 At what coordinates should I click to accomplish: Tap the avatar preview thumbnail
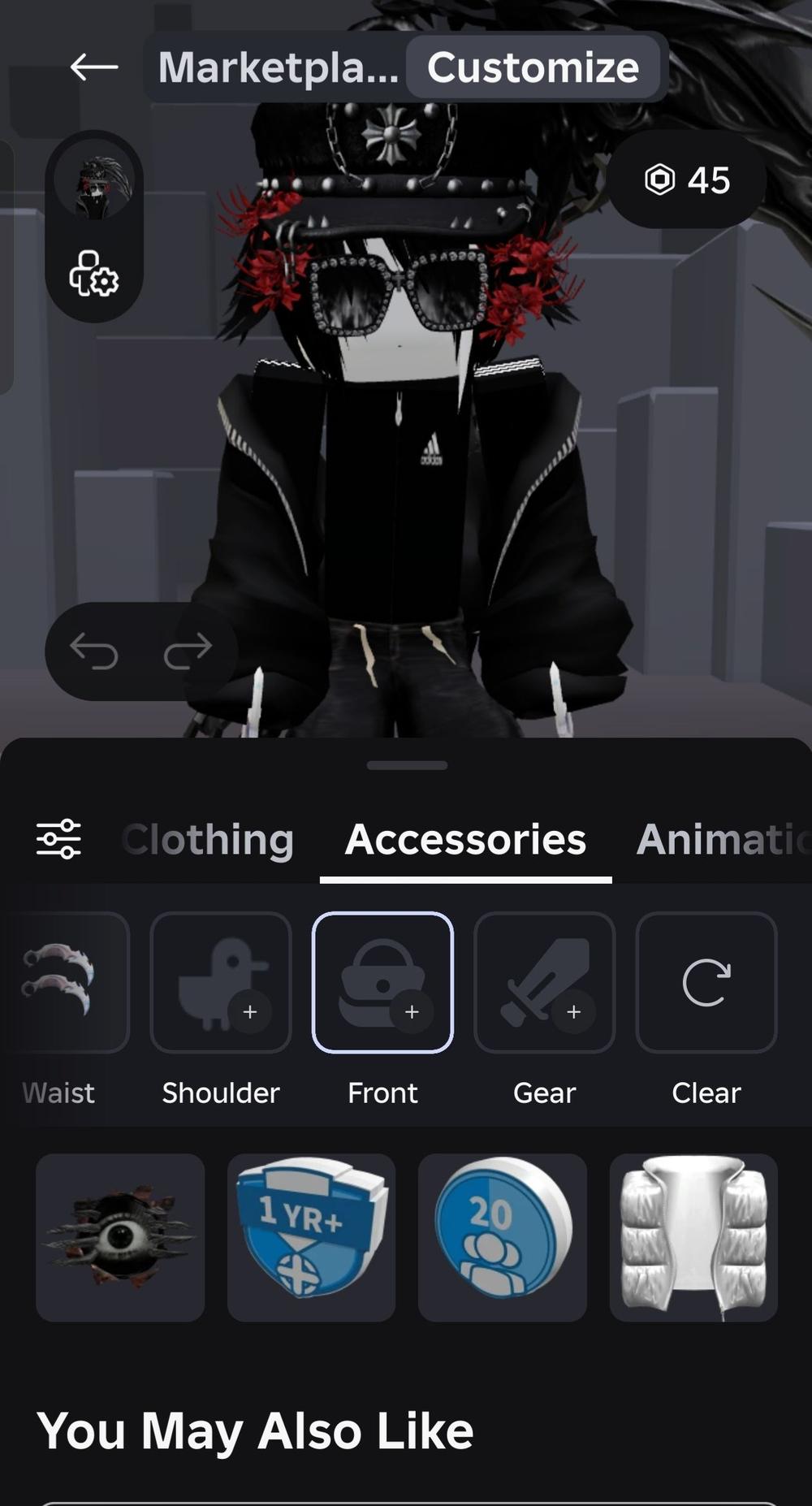(95, 187)
